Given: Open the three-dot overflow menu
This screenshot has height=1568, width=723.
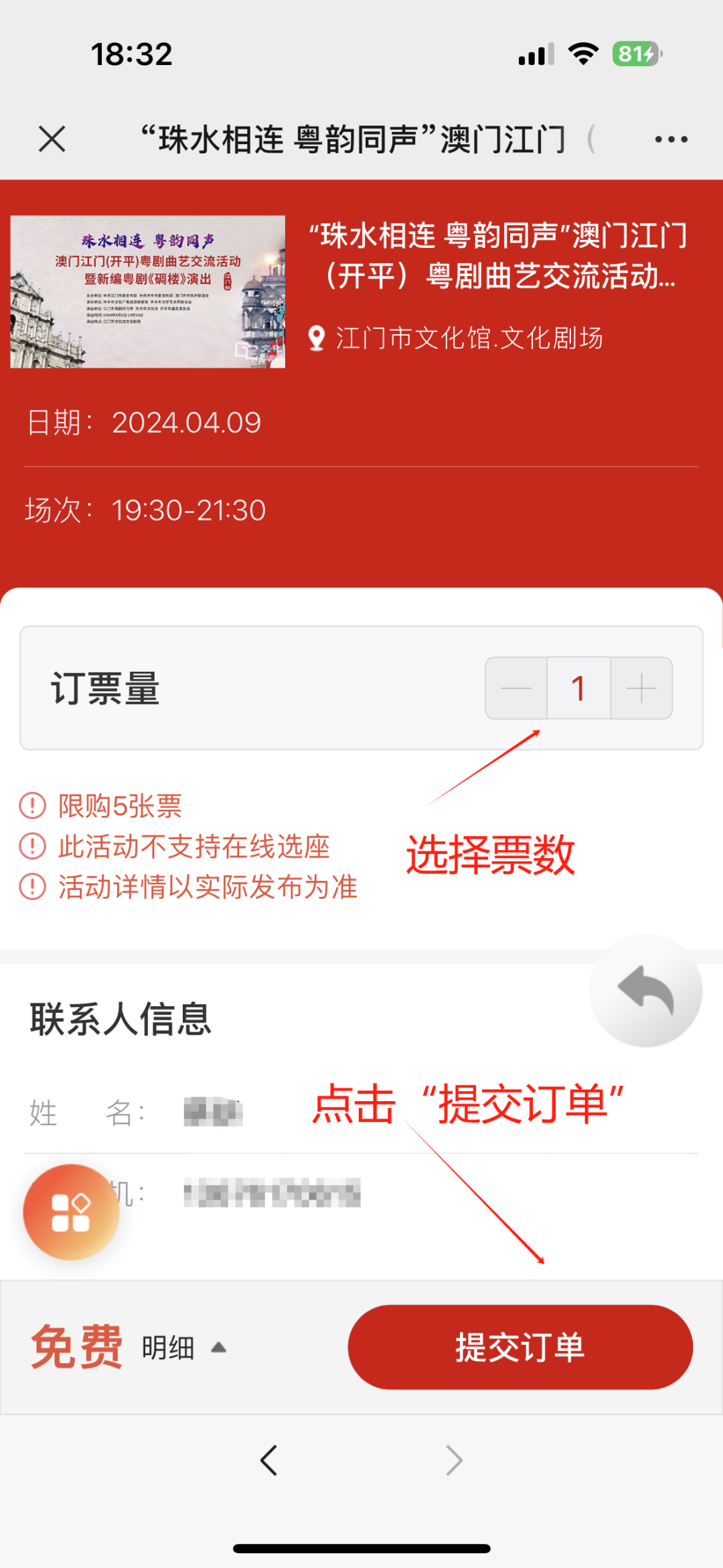Looking at the screenshot, I should click(x=671, y=139).
